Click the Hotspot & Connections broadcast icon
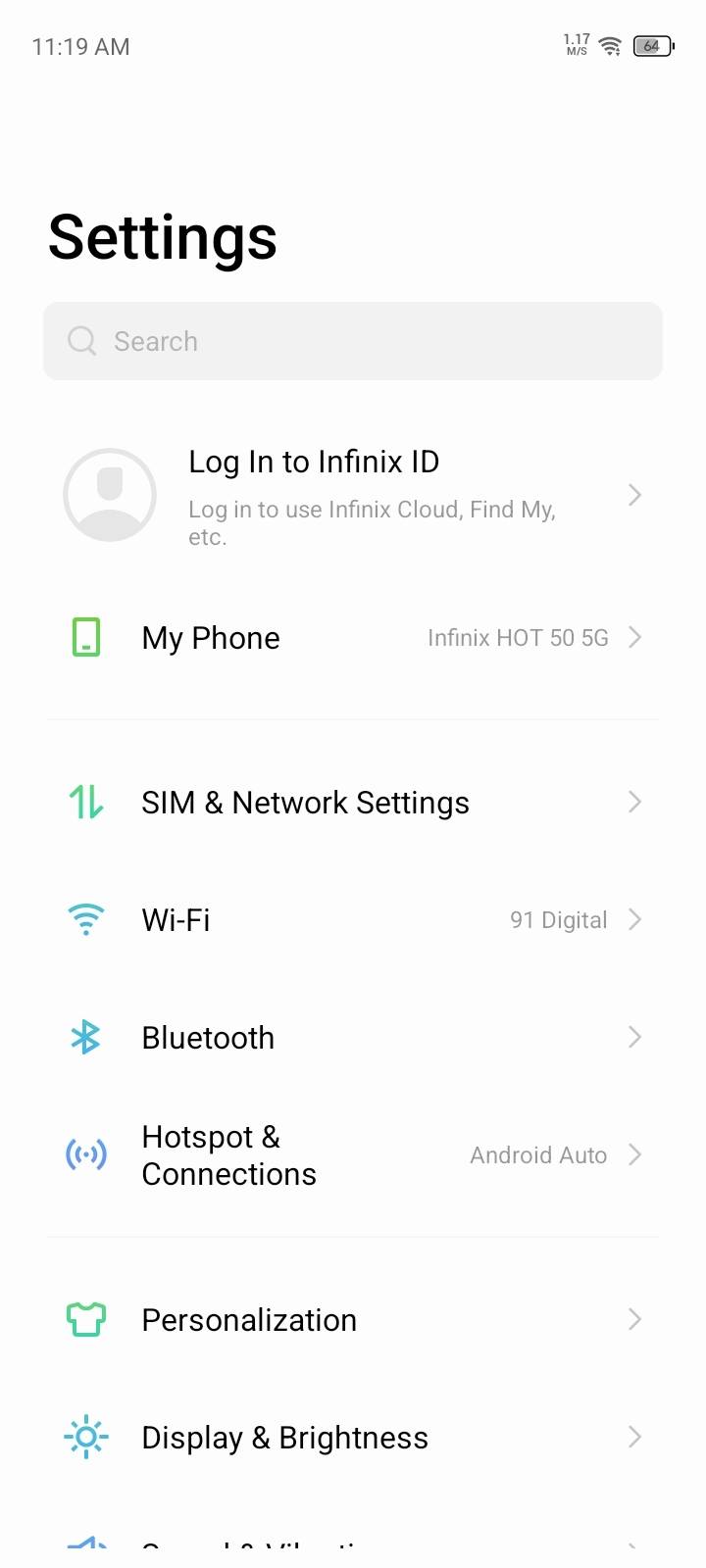 point(86,1154)
